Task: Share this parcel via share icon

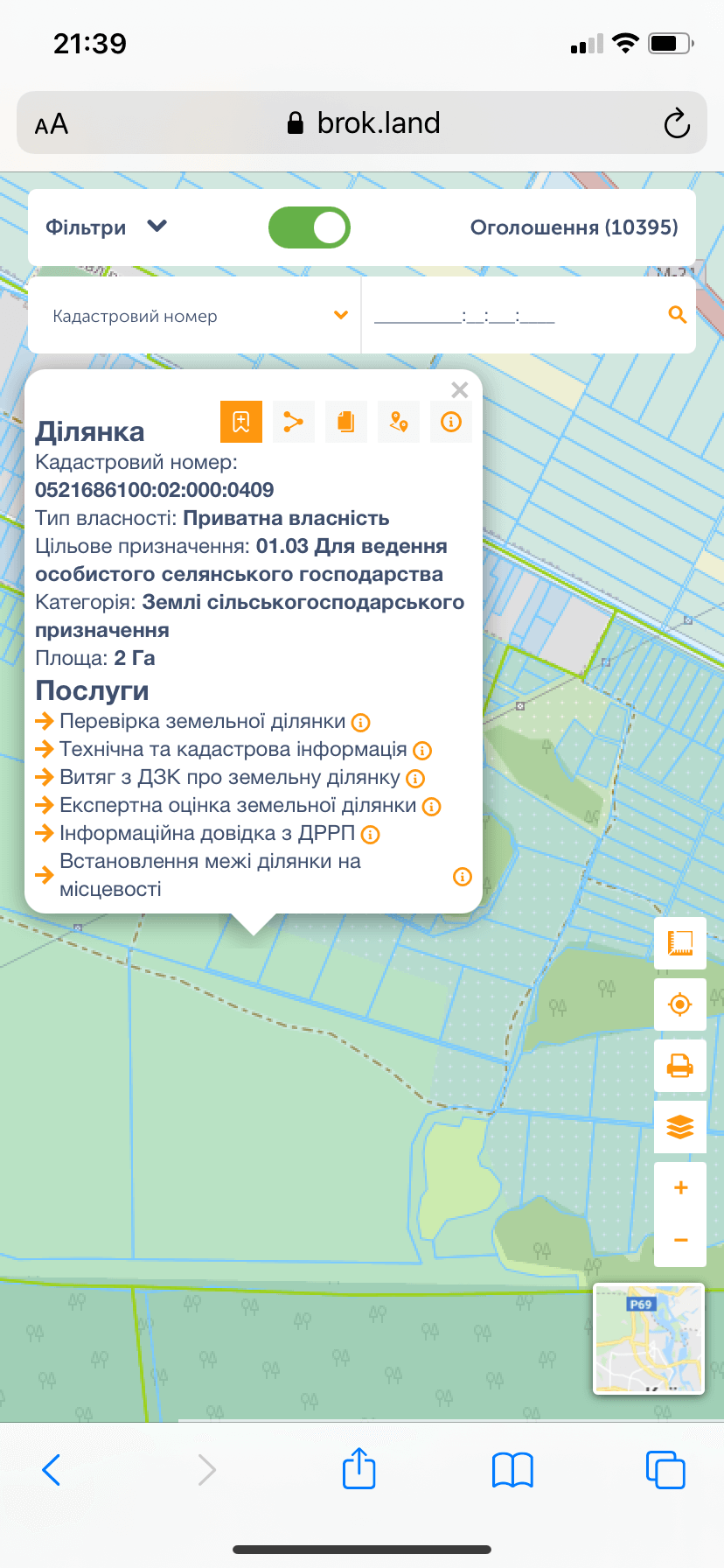Action: (x=294, y=422)
